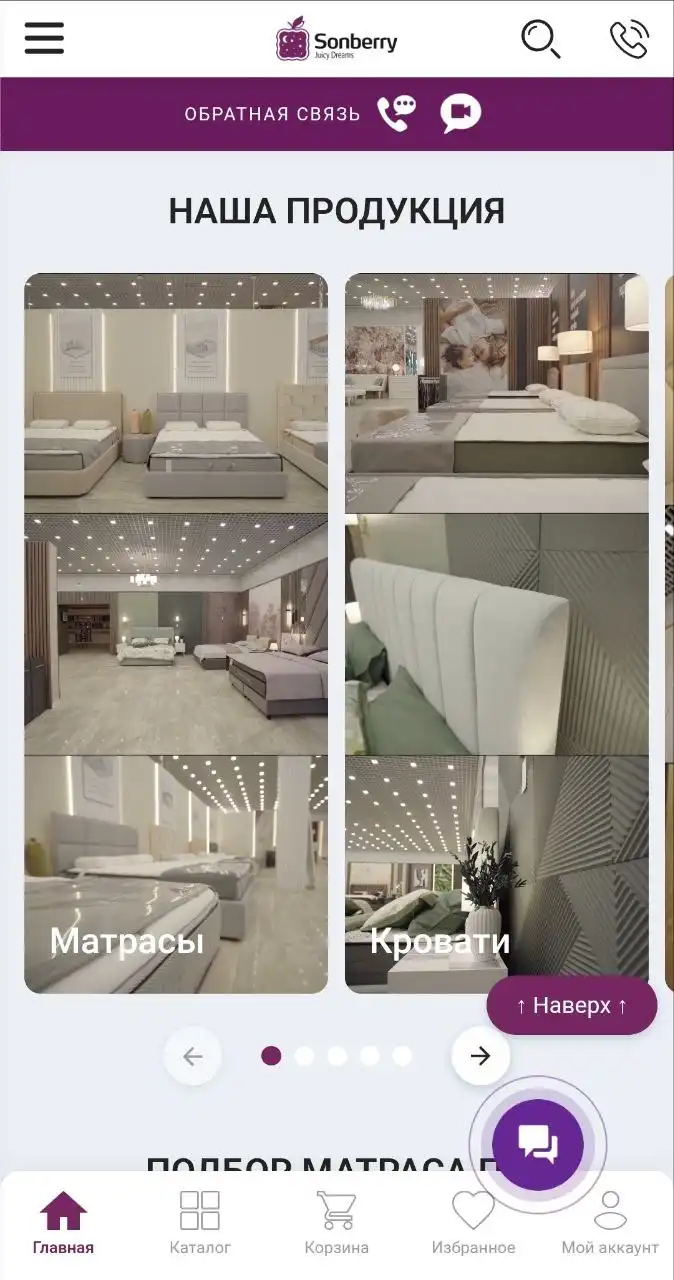
Task: Switch to the Каталог tab
Action: tap(200, 1223)
